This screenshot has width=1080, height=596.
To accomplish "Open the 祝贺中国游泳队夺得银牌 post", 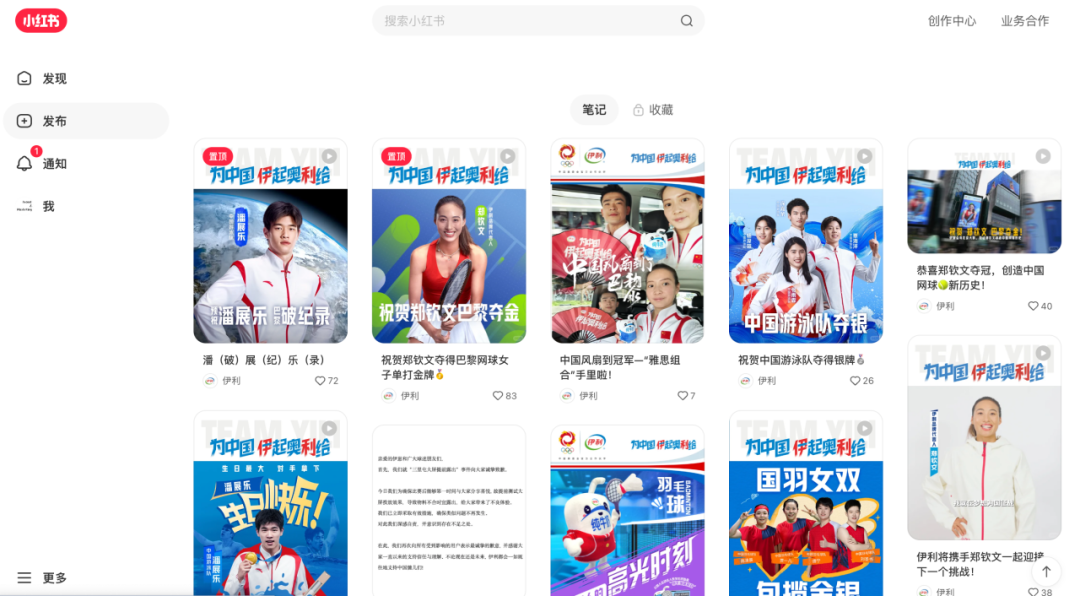I will point(806,242).
